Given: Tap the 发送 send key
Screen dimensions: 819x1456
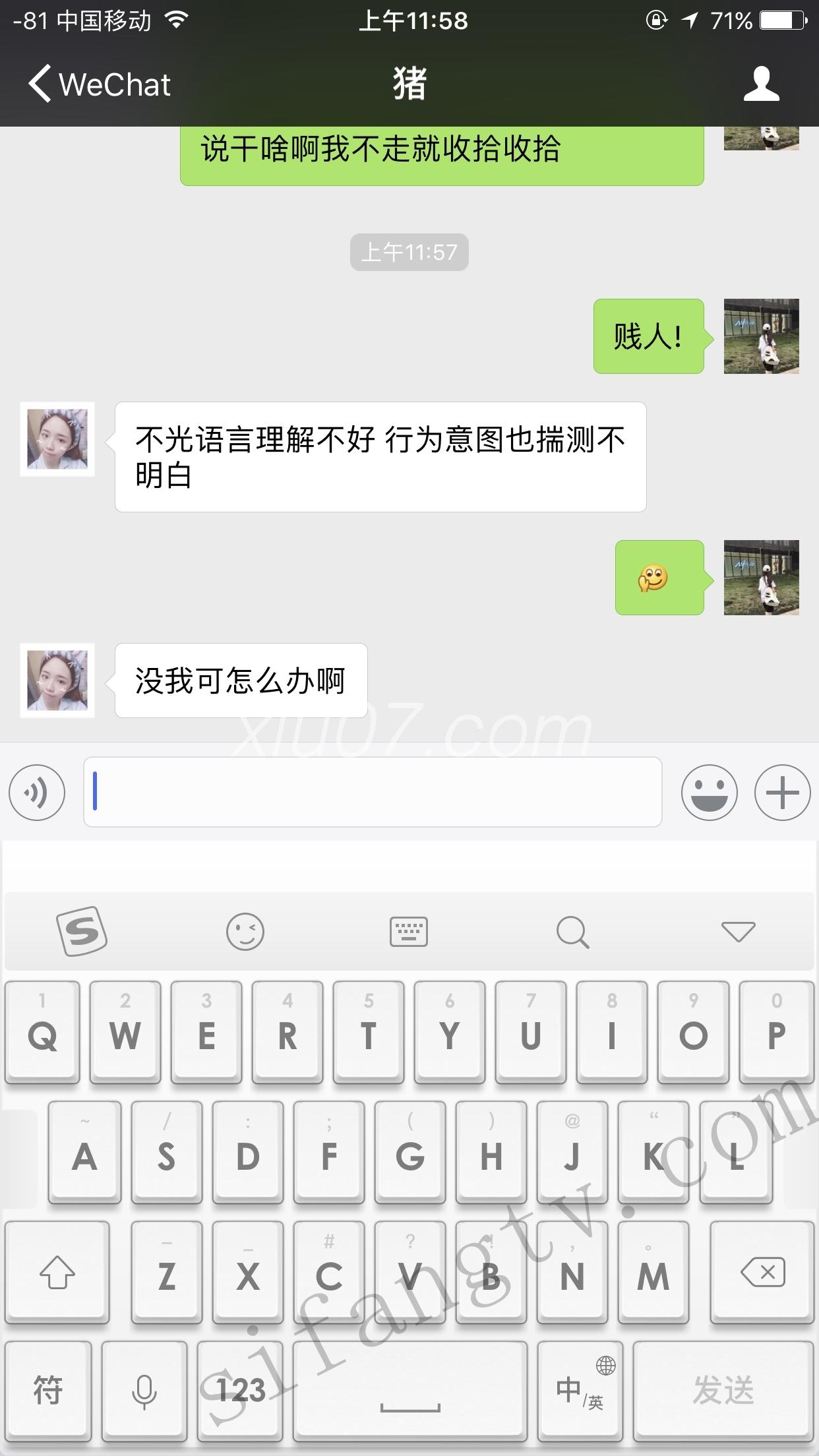Looking at the screenshot, I should click(x=723, y=1390).
